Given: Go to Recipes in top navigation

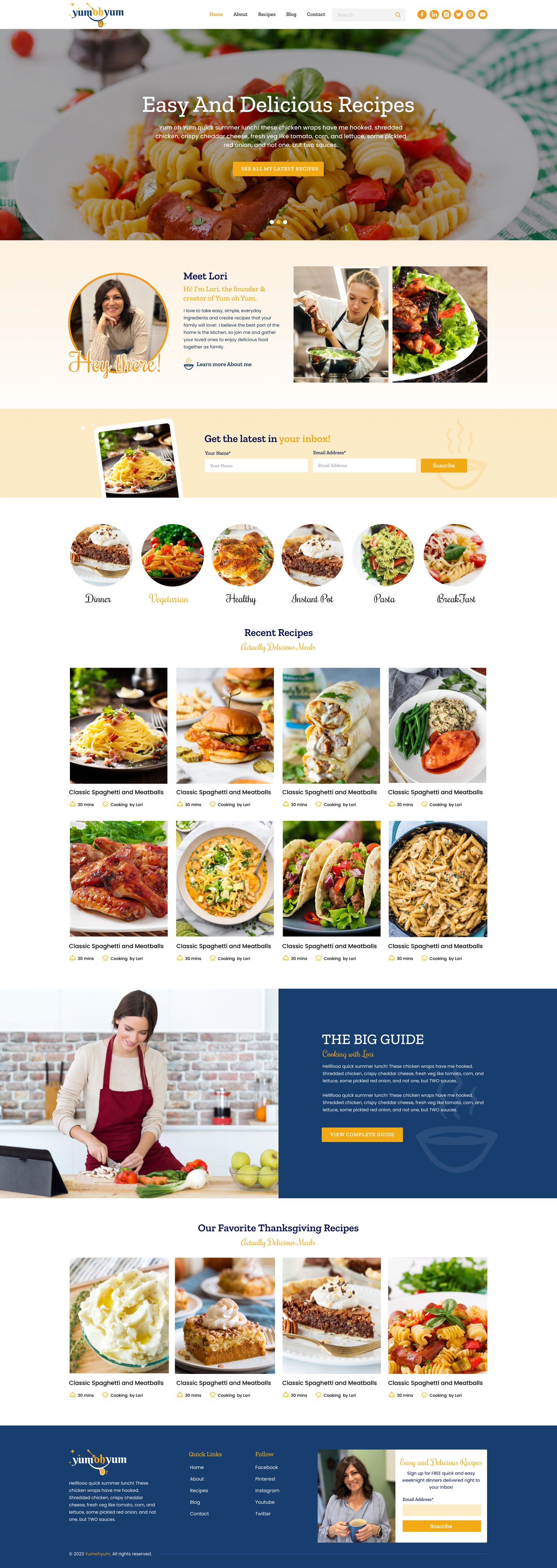Looking at the screenshot, I should [266, 15].
